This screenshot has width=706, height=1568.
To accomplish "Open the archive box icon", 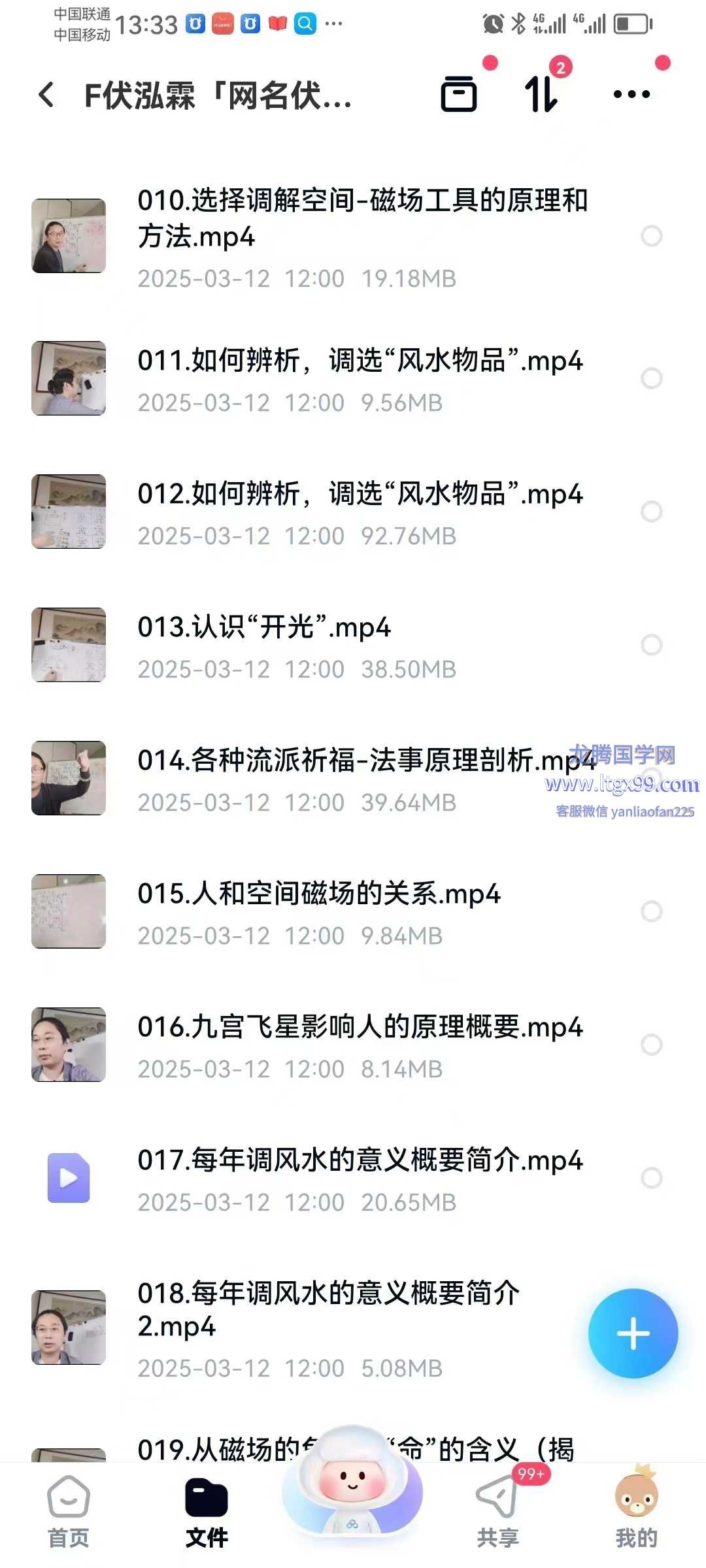I will tap(459, 95).
